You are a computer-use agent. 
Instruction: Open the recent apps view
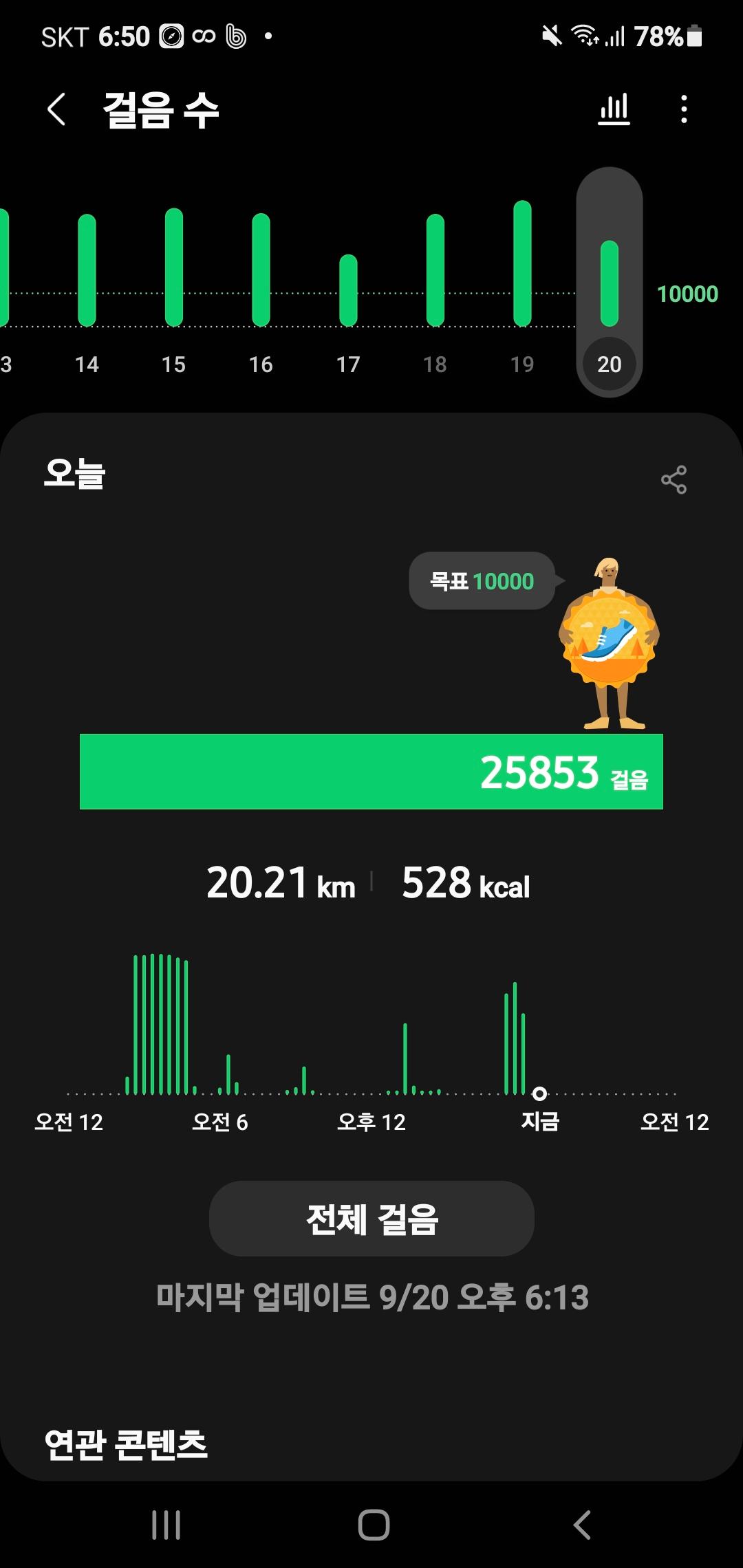(x=166, y=1525)
